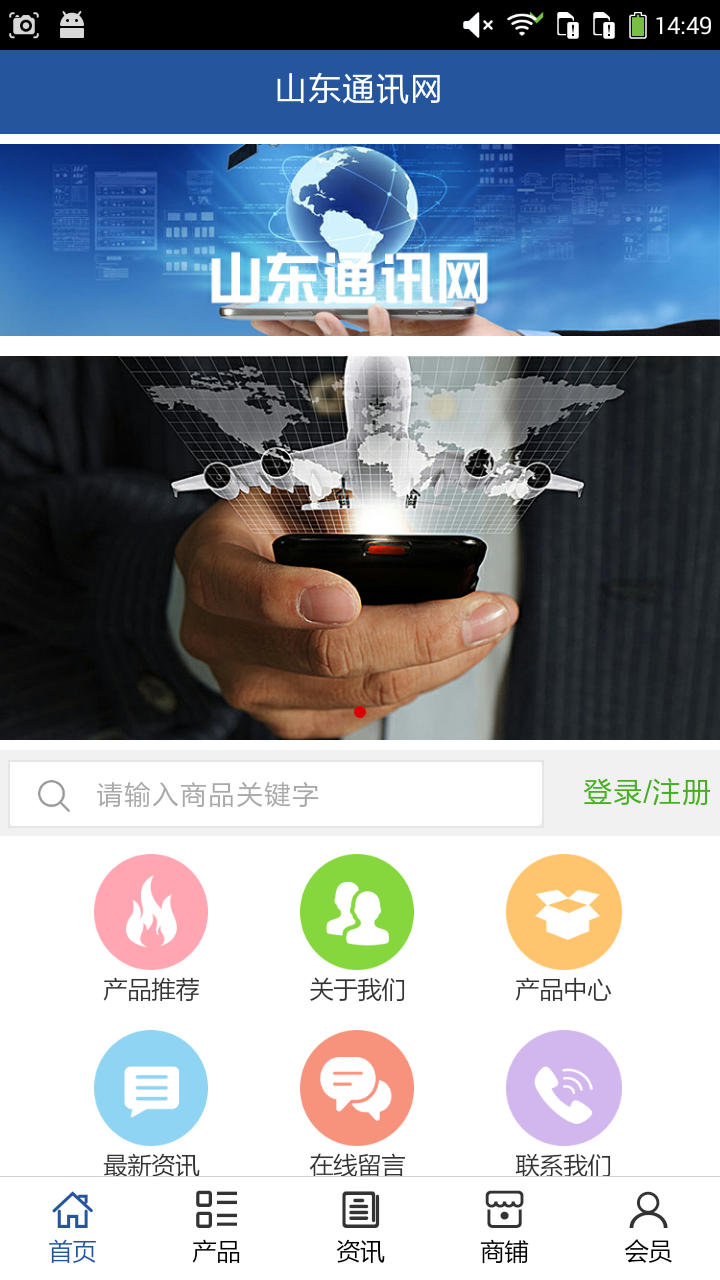Image resolution: width=720 pixels, height=1280 pixels.
Task: Open the phone-in-hand carousel banner
Action: [360, 548]
